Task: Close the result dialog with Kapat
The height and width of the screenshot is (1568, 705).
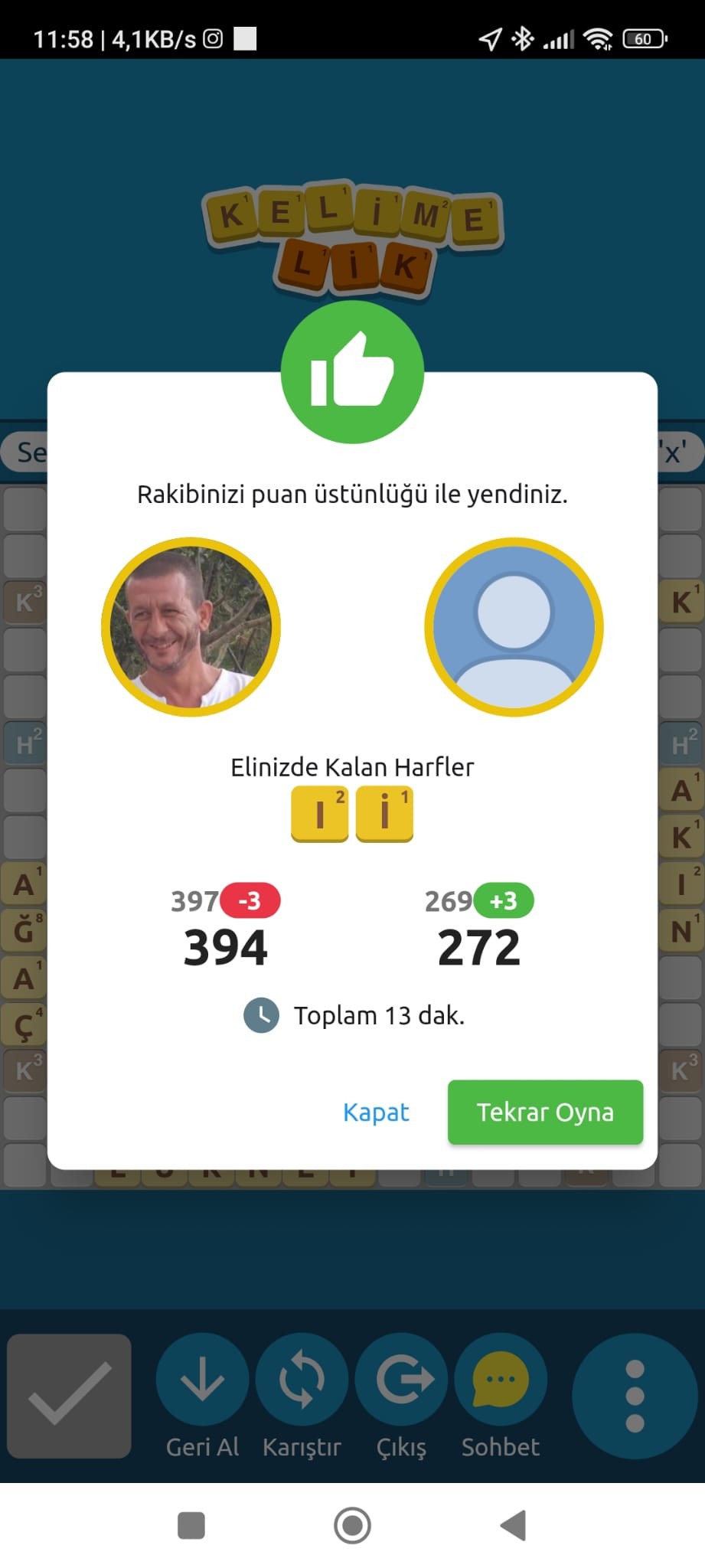Action: (376, 1112)
